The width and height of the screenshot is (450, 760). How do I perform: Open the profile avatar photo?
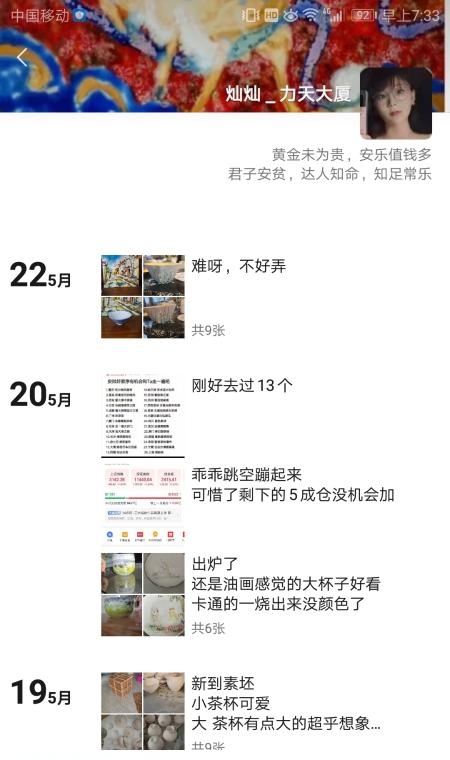pos(396,103)
